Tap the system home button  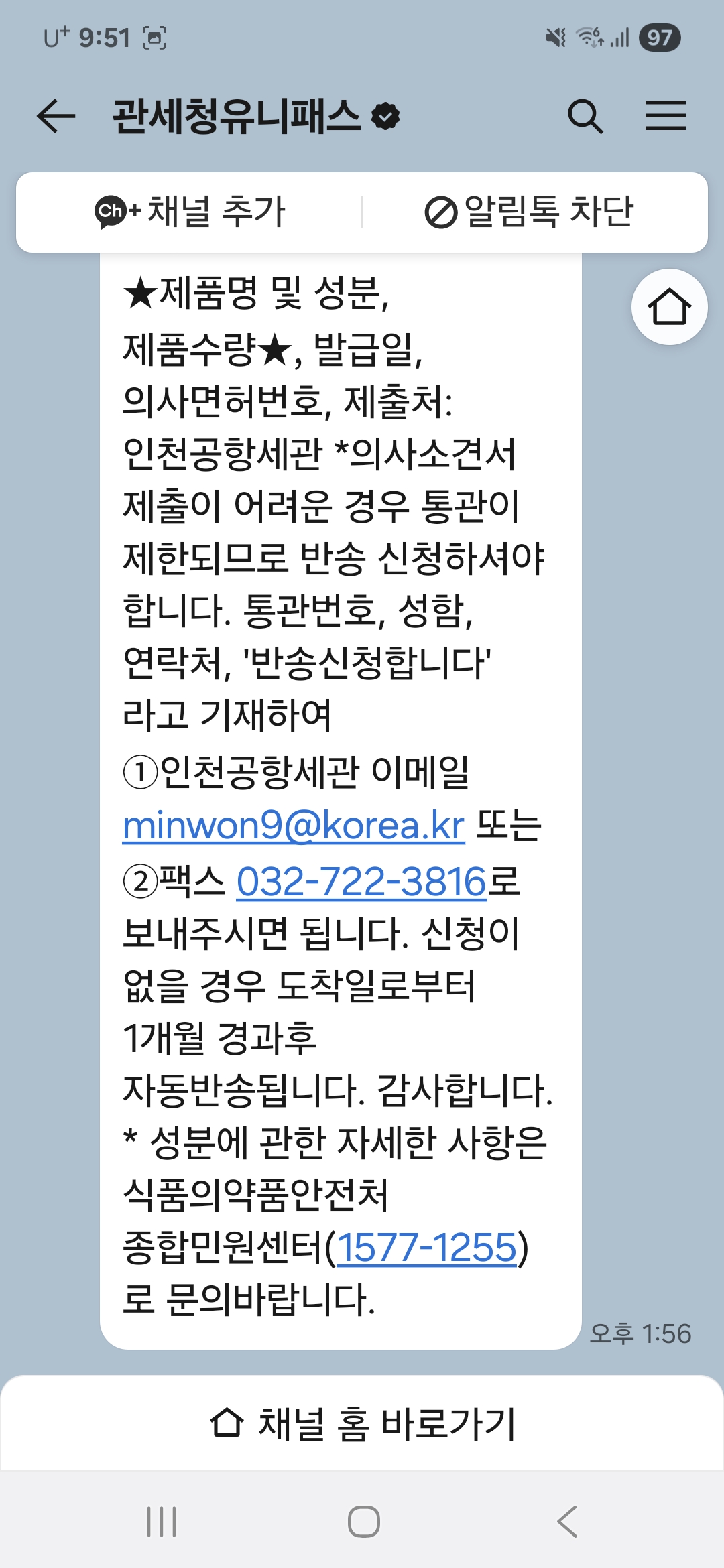pyautogui.click(x=363, y=1521)
